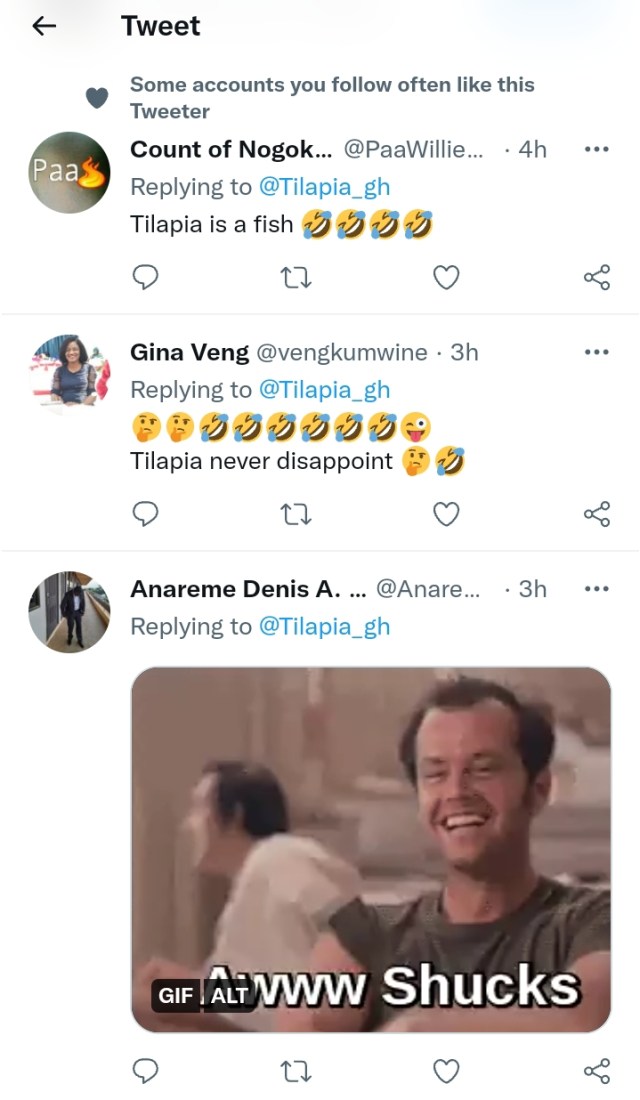Open more options on Count of Nogok's tweet
The image size is (640, 1100).
point(596,149)
